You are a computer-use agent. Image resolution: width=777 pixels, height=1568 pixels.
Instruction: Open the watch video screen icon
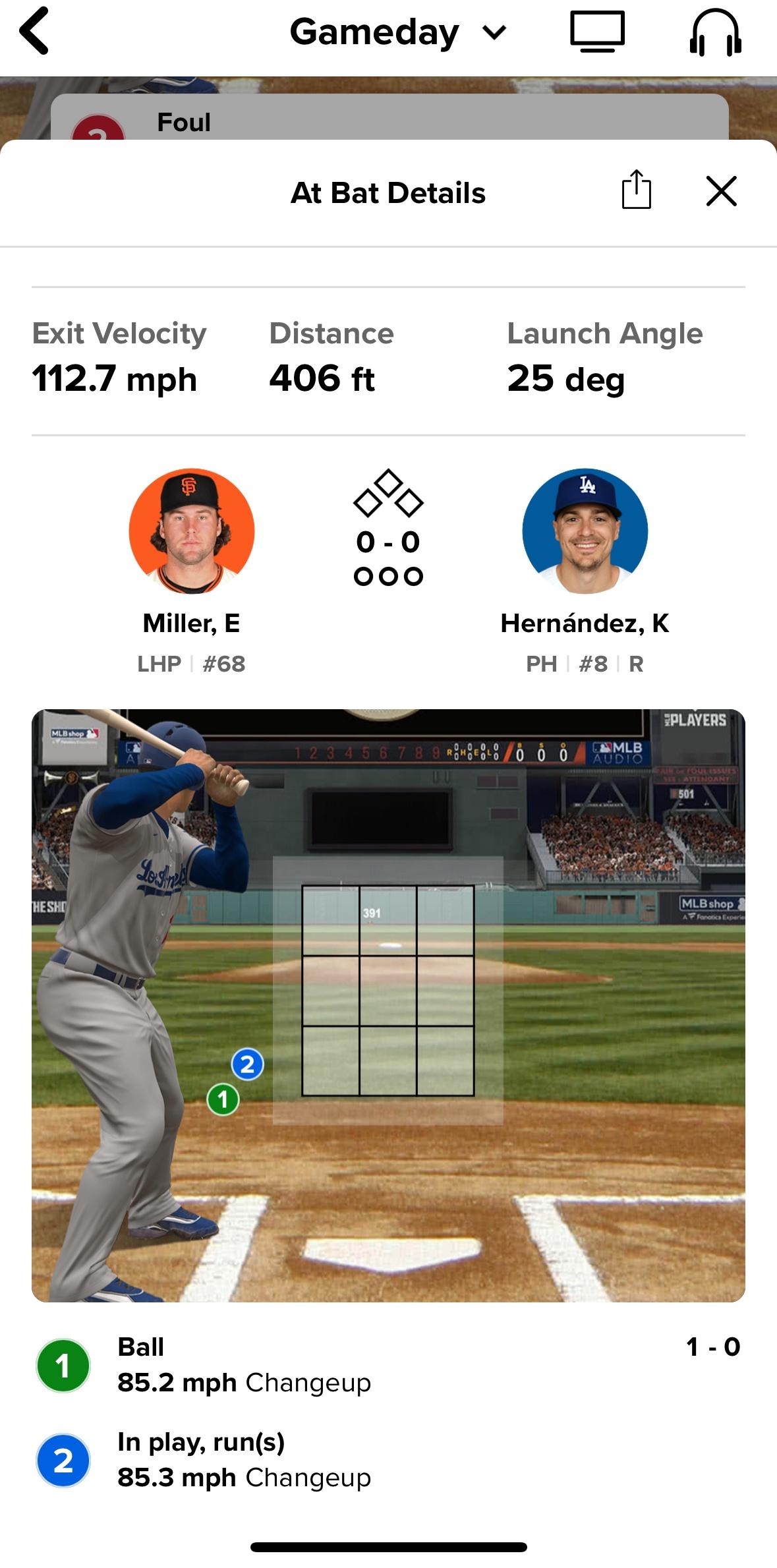(x=597, y=32)
